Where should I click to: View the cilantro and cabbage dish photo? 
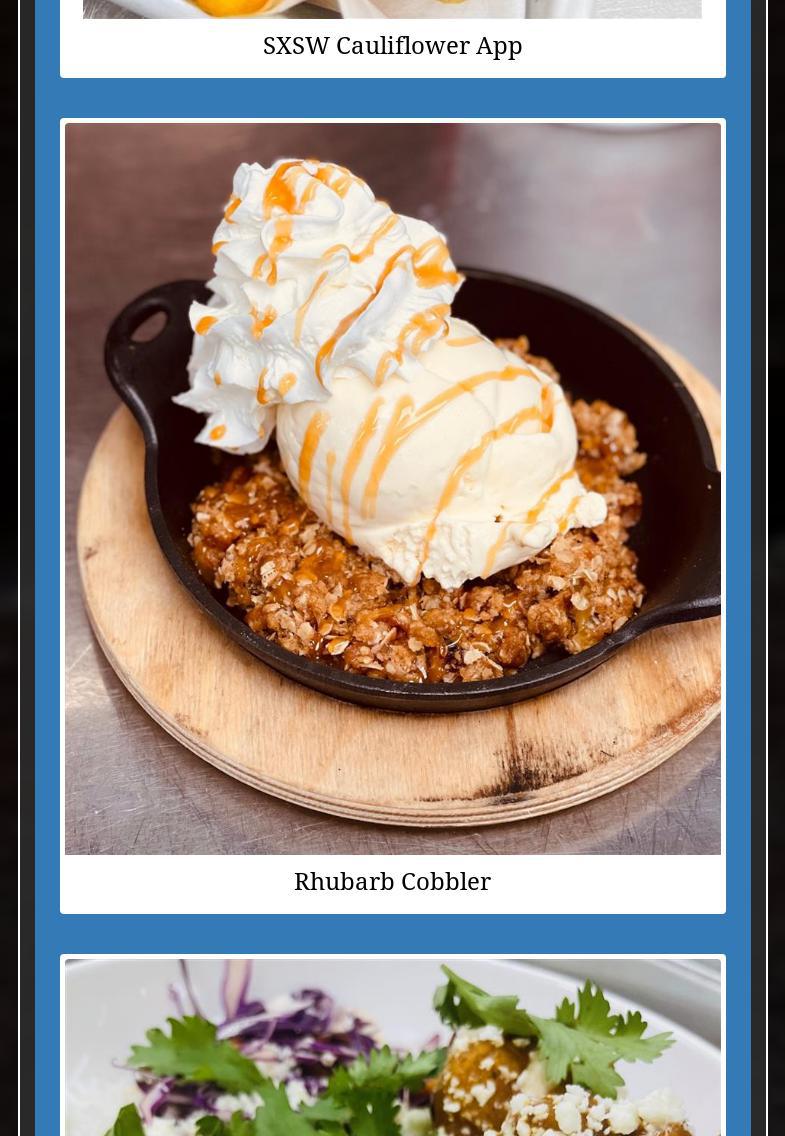point(392,1050)
